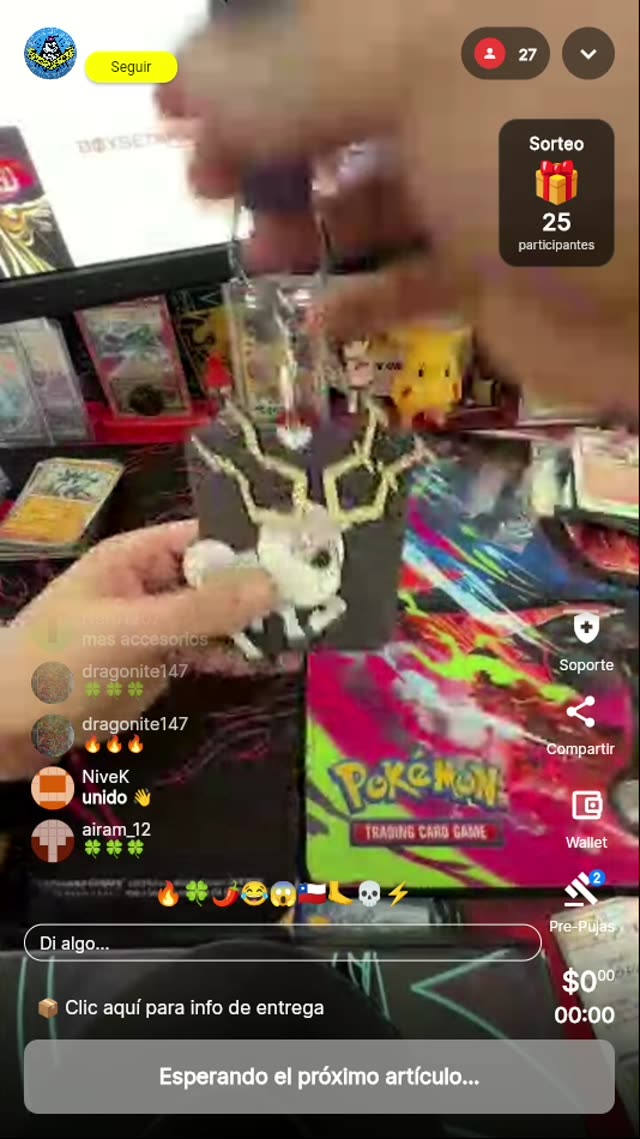The height and width of the screenshot is (1139, 640).
Task: Open Soporte shield option
Action: click(586, 641)
